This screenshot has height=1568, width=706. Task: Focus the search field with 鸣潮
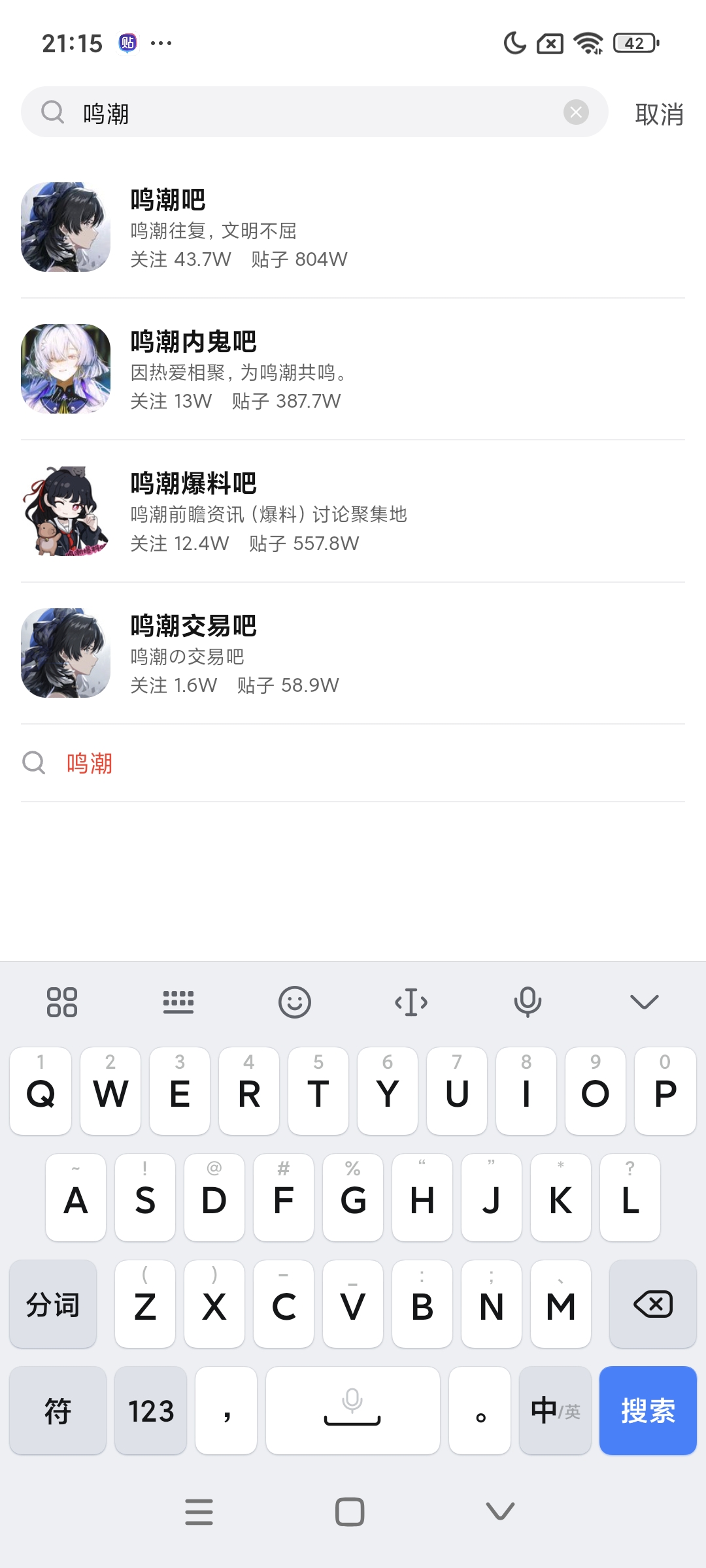(x=314, y=112)
